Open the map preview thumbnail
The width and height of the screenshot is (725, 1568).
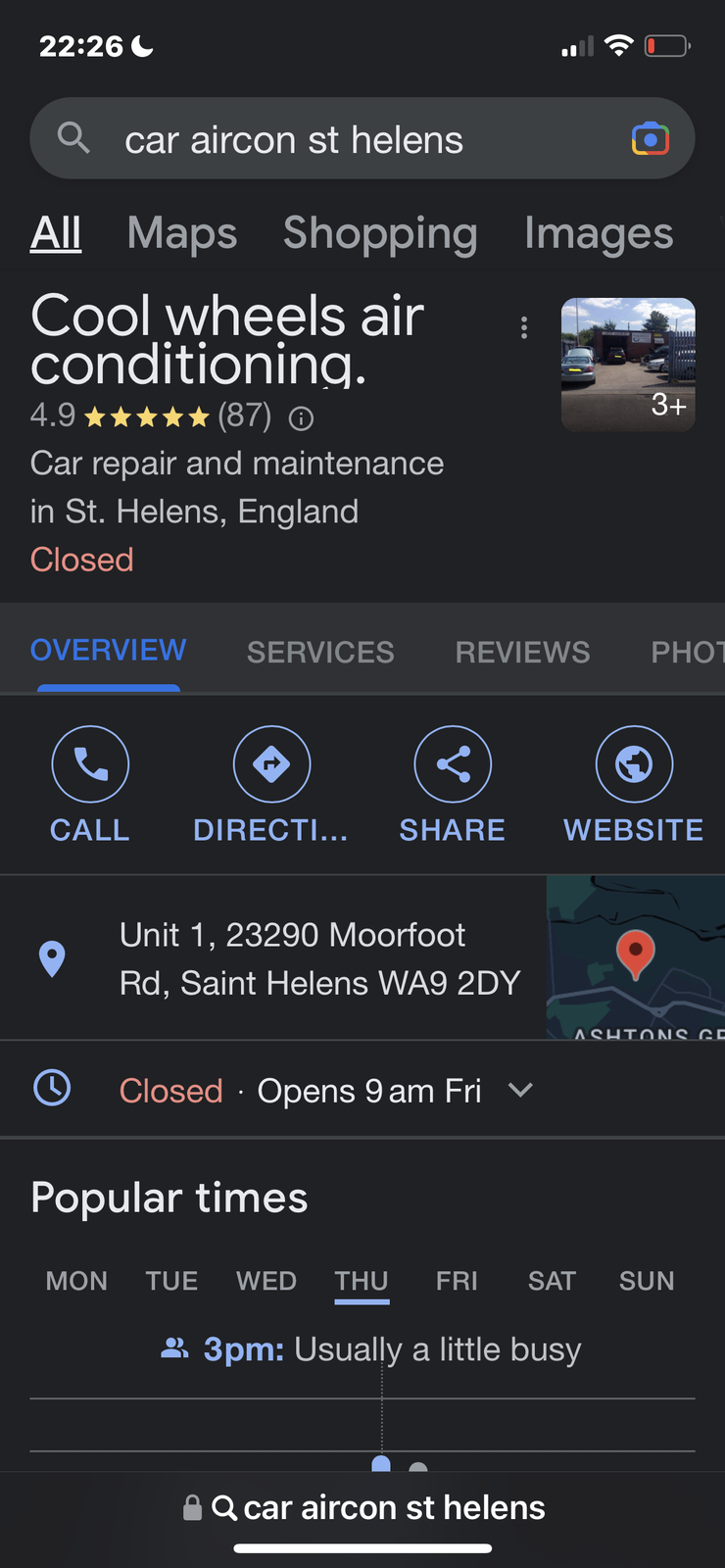tap(635, 957)
